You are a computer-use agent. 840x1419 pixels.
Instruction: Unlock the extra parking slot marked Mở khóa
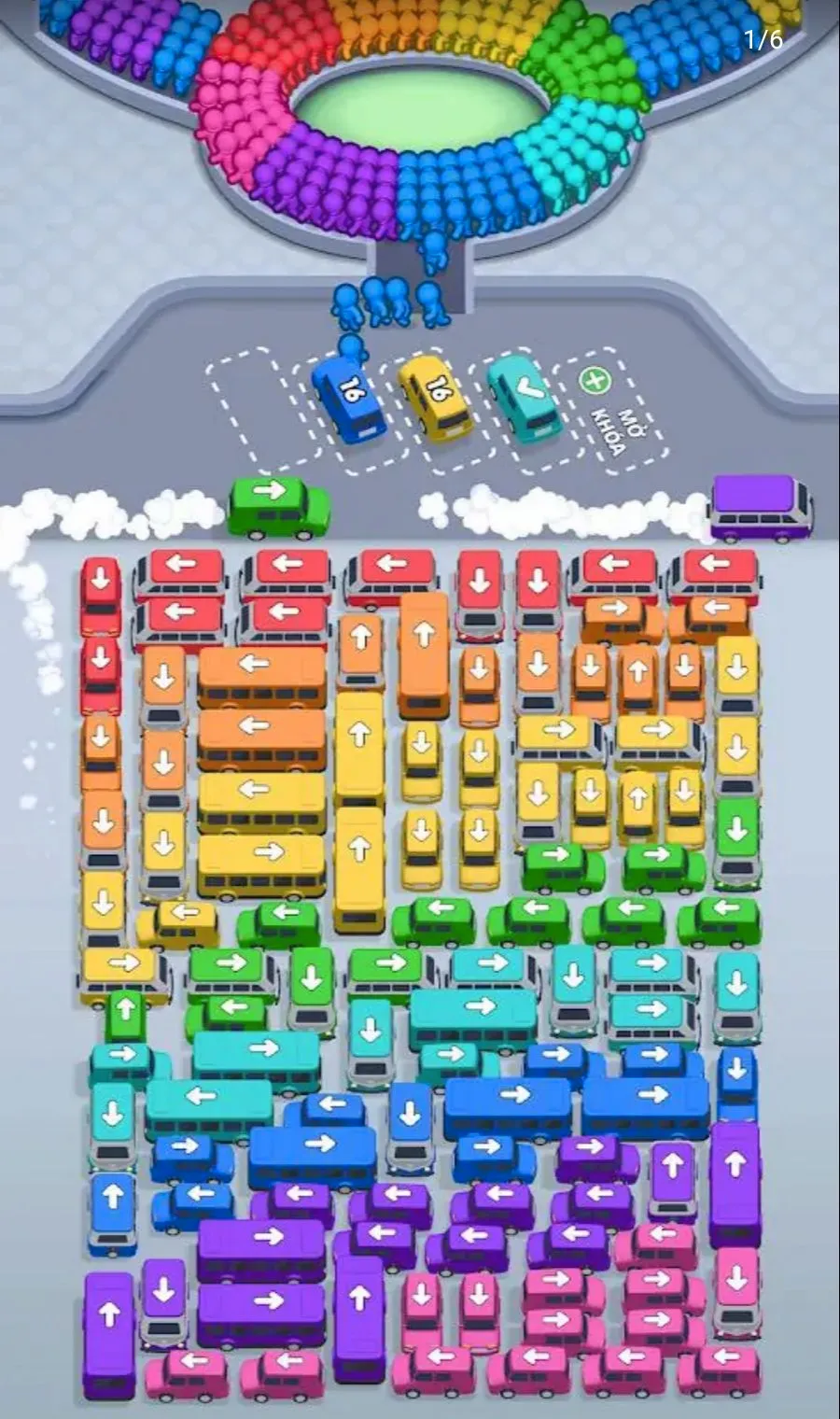coord(608,409)
